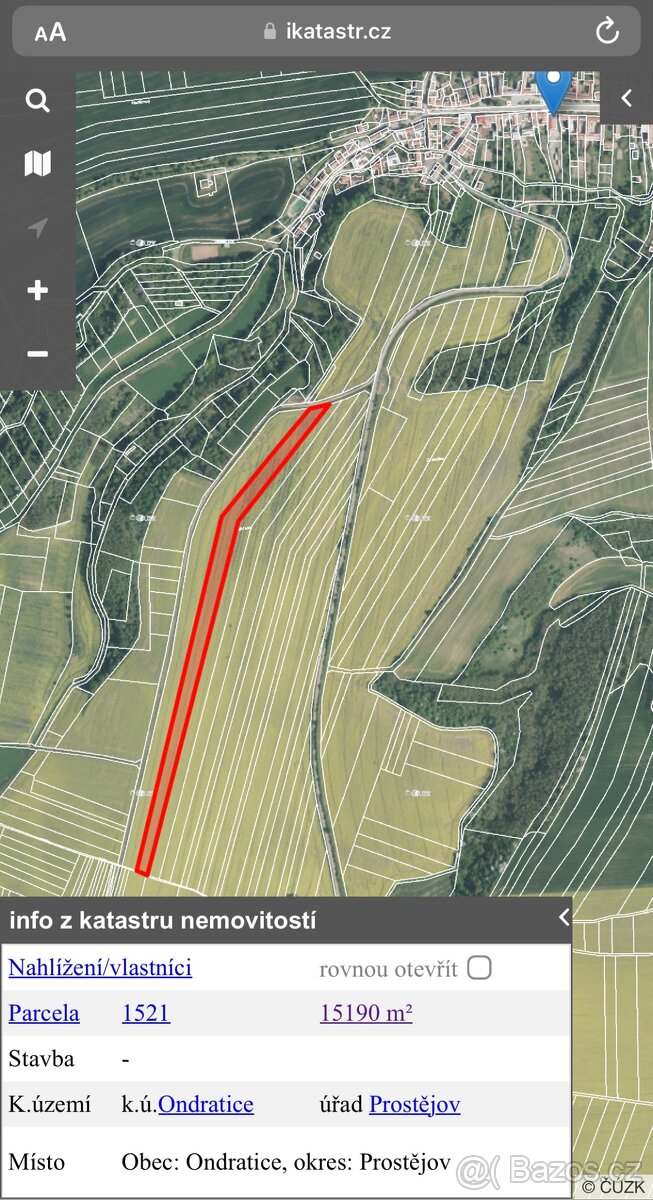653x1200 pixels.
Task: Open the map search tool
Action: coord(37,100)
